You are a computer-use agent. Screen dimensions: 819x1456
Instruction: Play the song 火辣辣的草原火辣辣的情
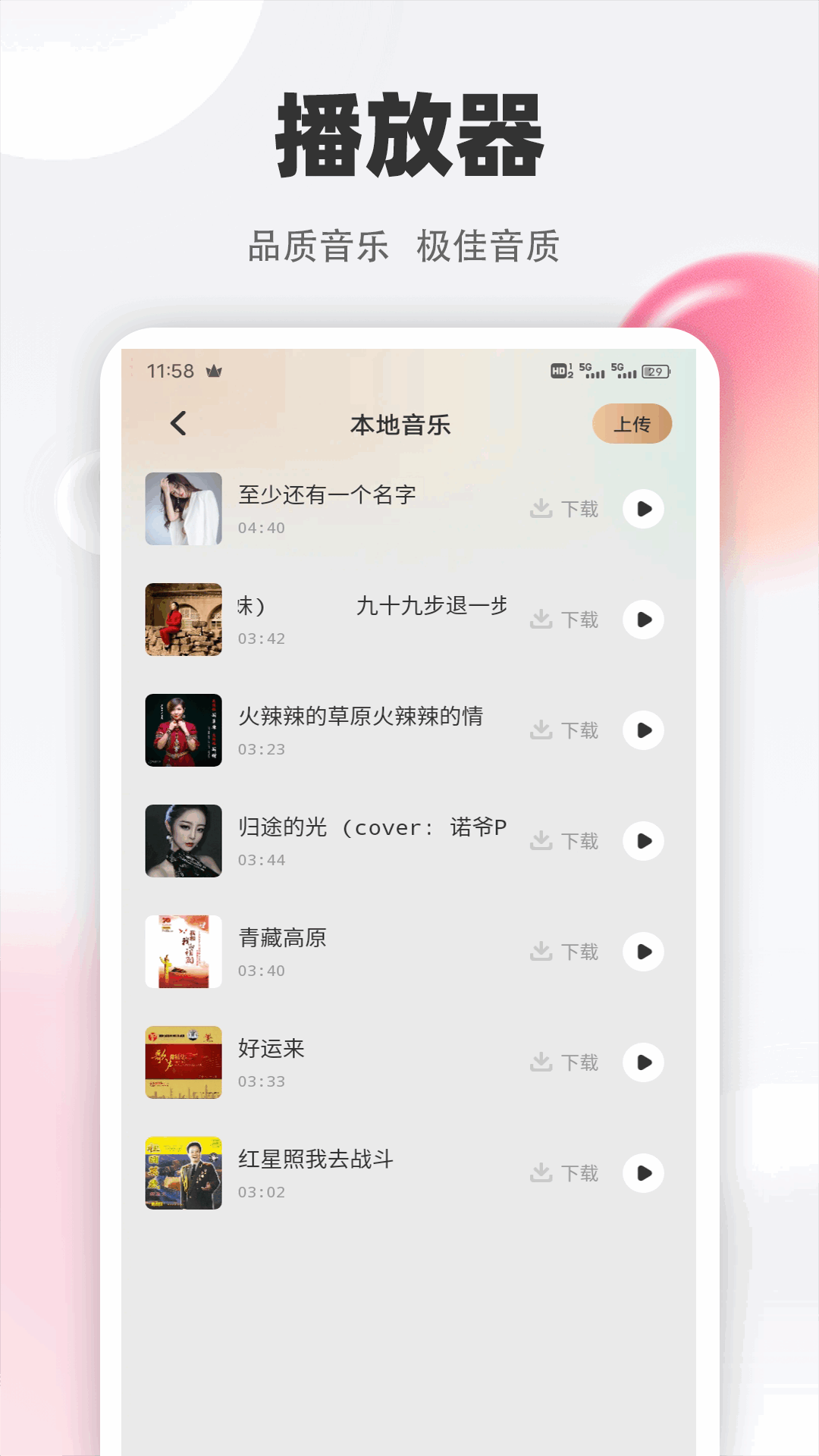644,730
